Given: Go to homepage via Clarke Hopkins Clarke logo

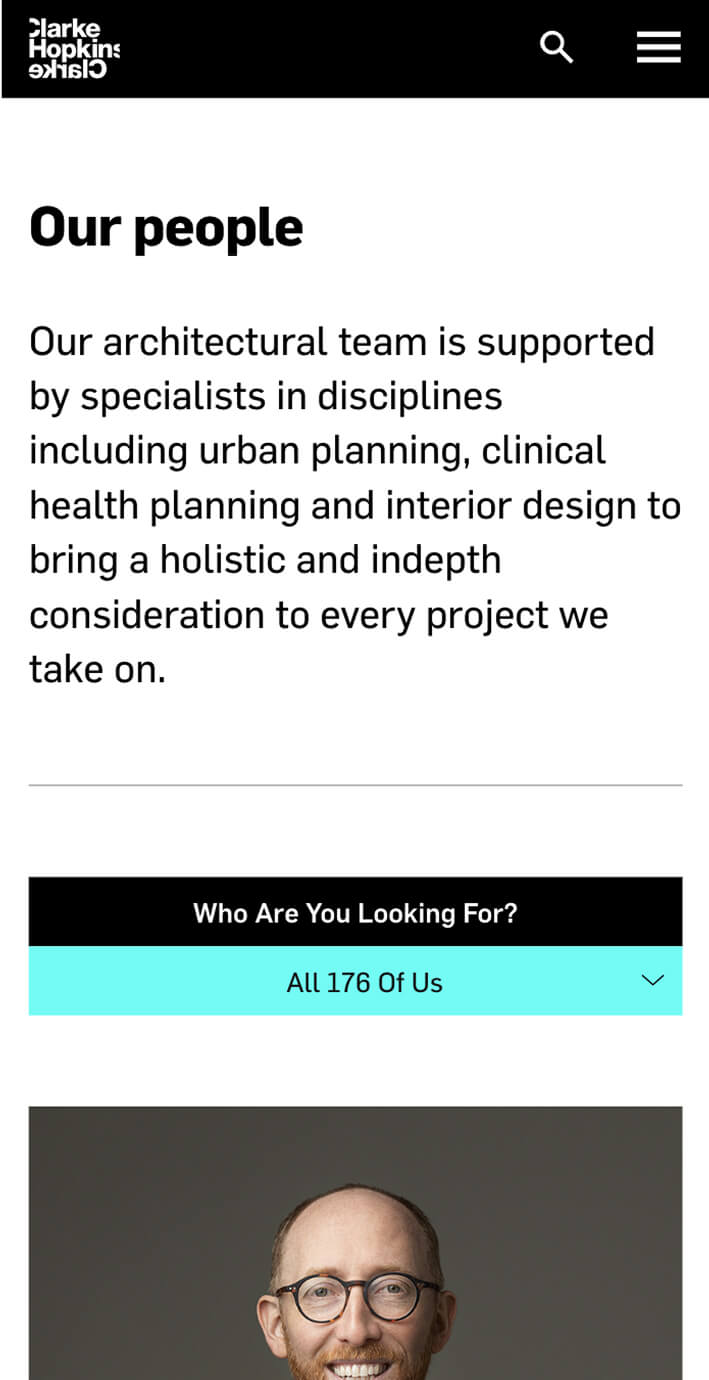Looking at the screenshot, I should 74,48.
